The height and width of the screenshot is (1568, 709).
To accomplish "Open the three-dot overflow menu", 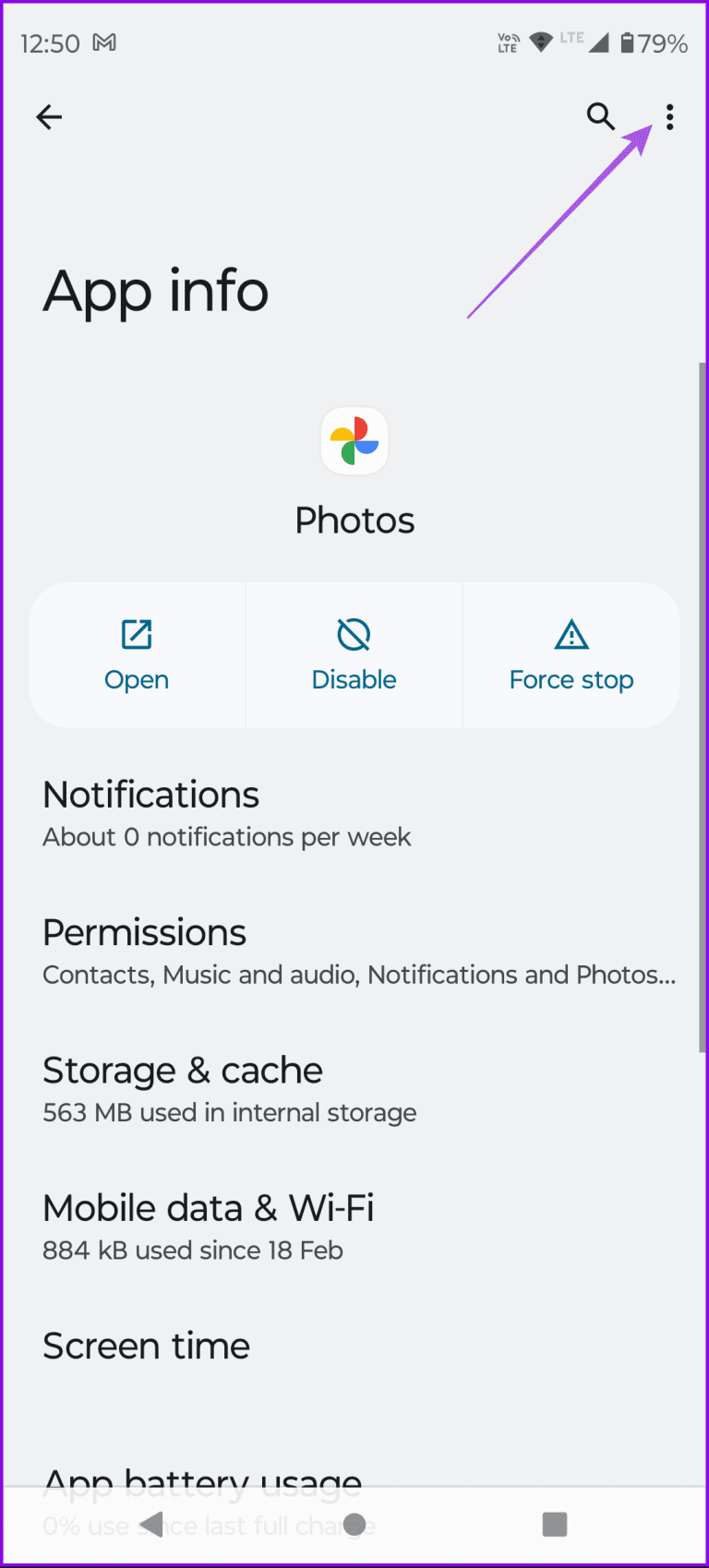I will click(669, 117).
